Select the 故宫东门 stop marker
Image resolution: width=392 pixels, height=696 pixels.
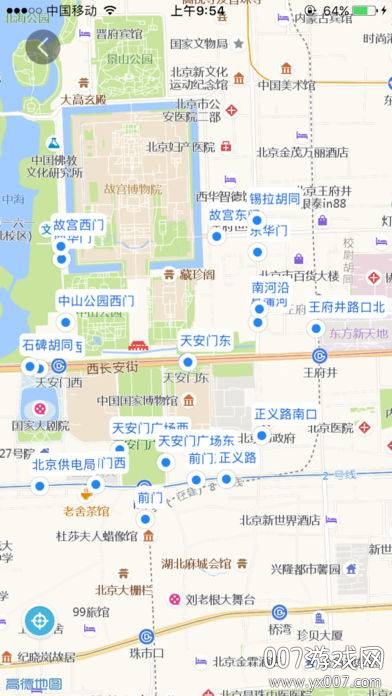click(217, 237)
